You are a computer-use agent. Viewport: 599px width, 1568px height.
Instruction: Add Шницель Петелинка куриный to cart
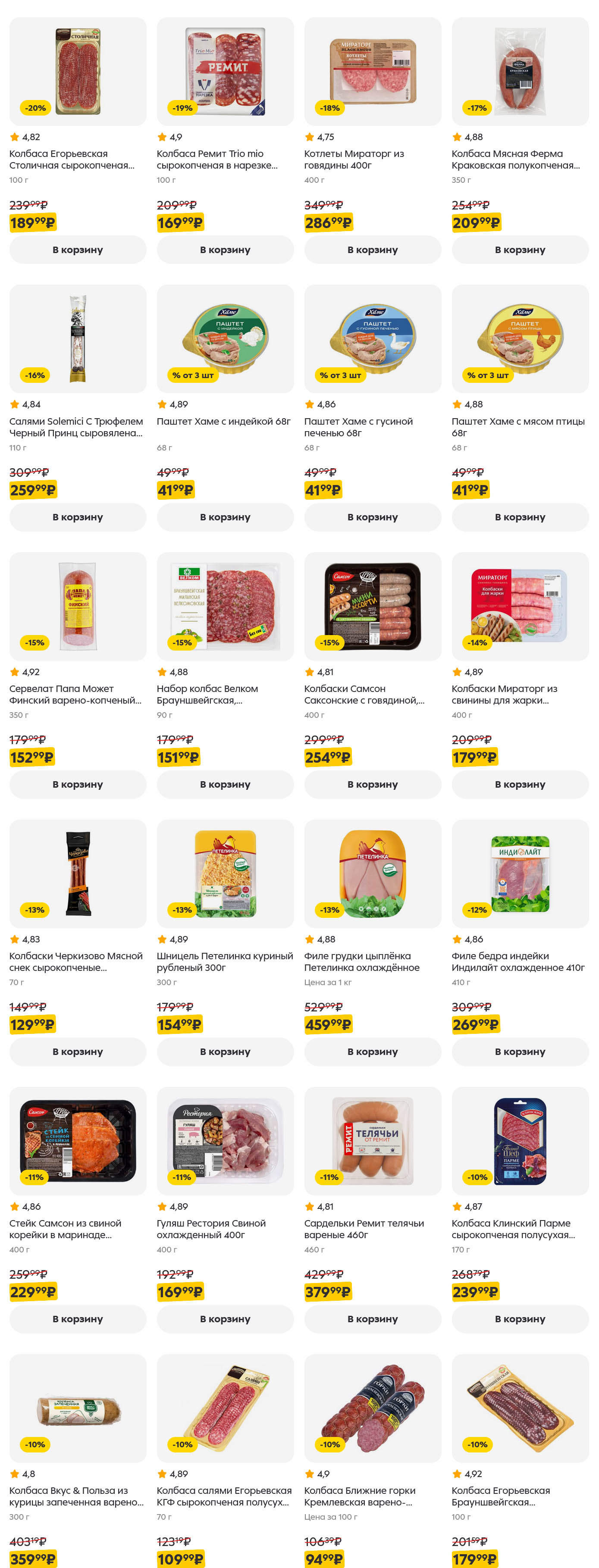[x=225, y=1051]
